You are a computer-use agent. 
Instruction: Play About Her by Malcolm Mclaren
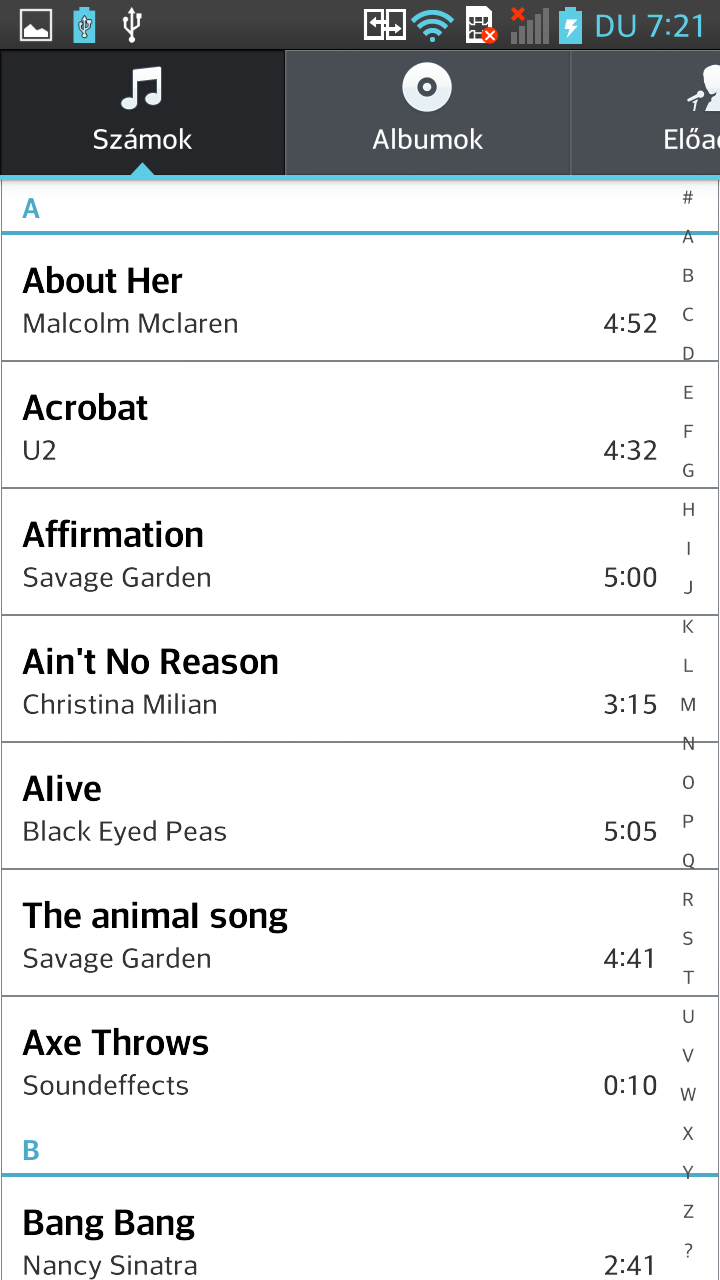tap(330, 298)
